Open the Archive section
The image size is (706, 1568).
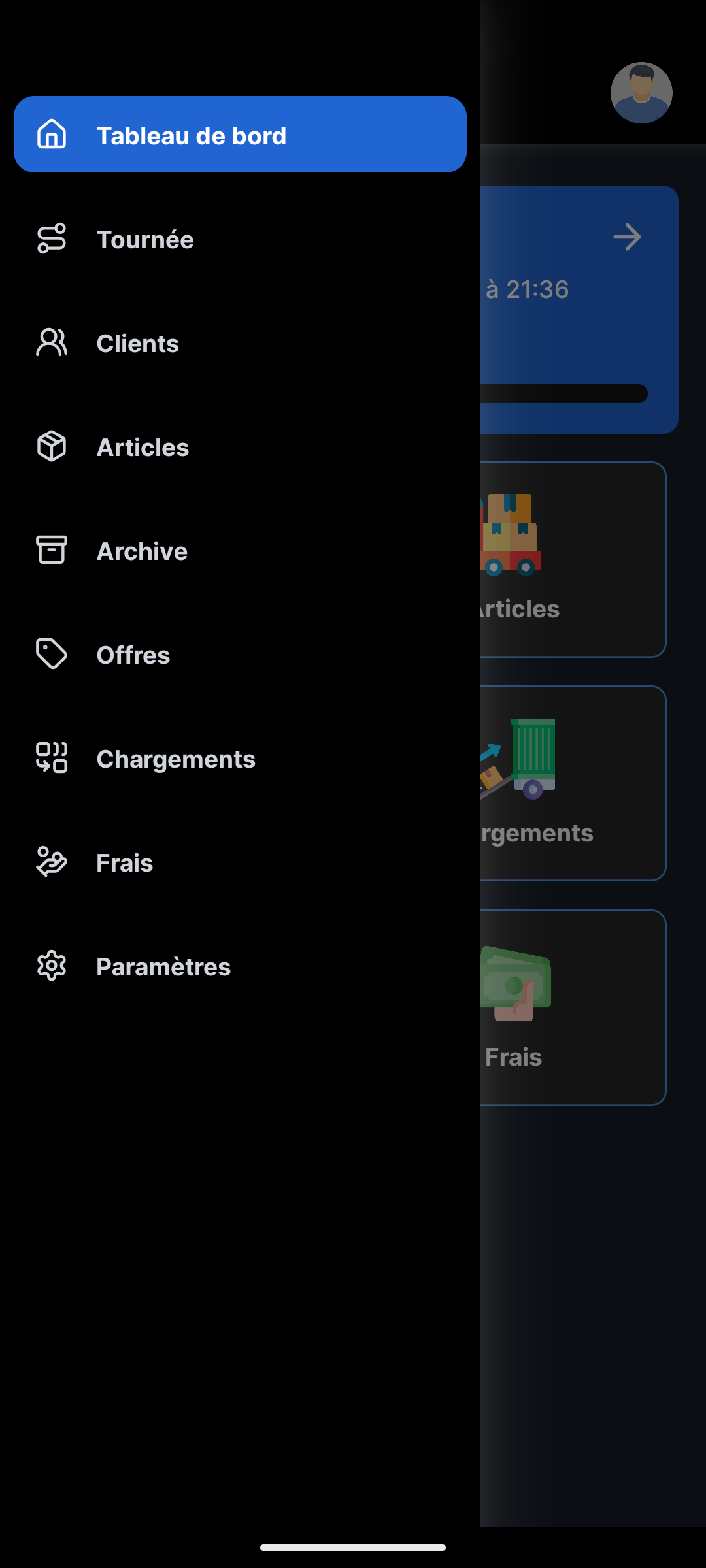point(142,551)
